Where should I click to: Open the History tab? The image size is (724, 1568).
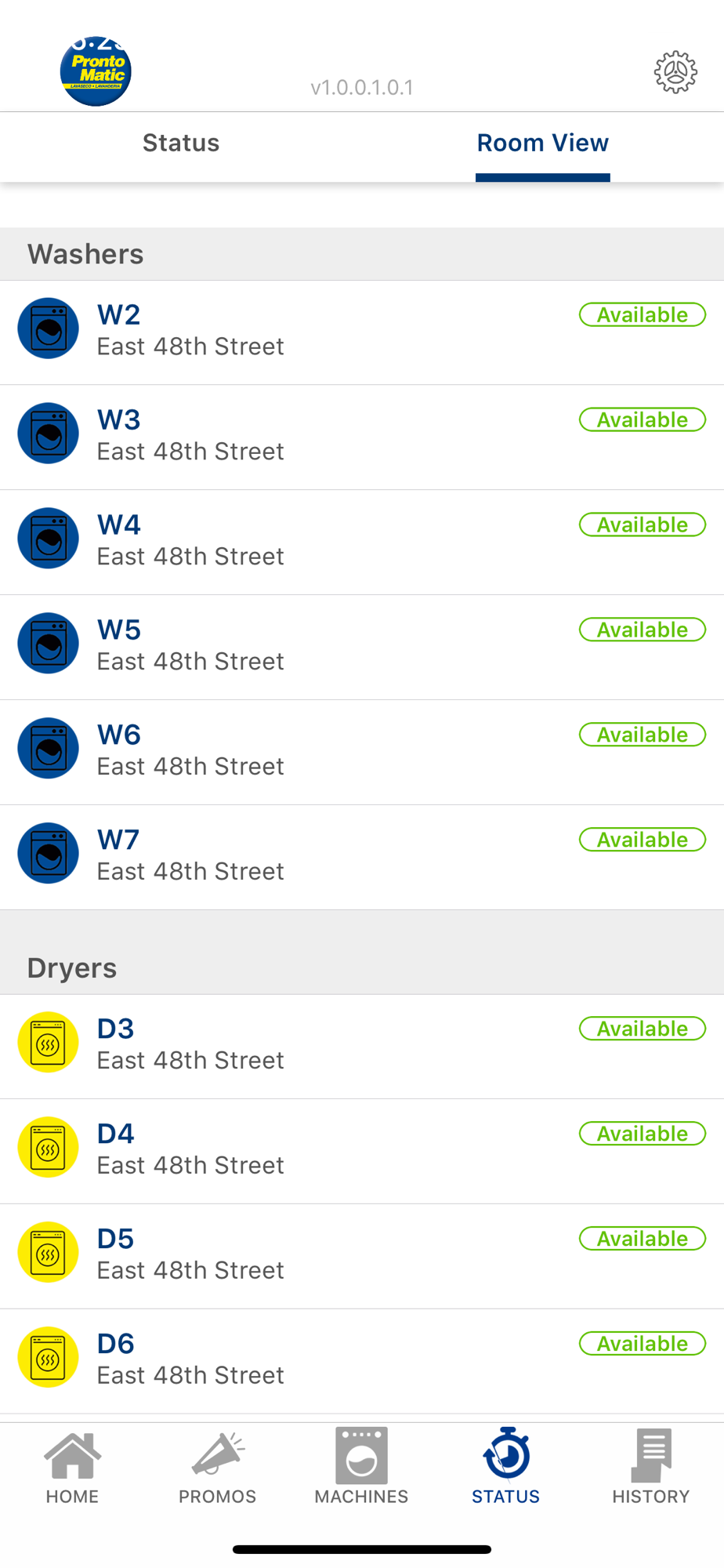coord(650,1466)
